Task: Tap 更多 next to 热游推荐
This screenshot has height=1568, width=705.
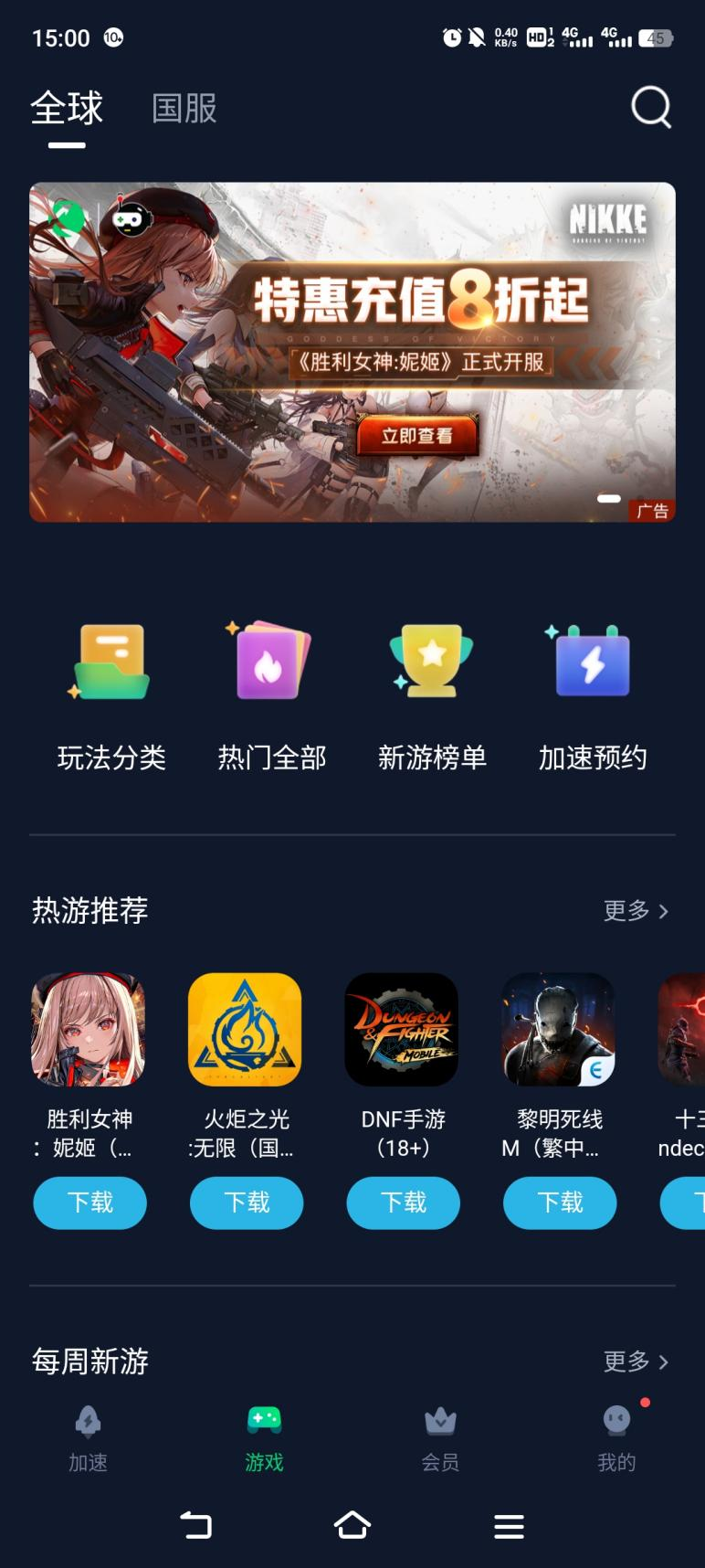Action: pyautogui.click(x=636, y=910)
